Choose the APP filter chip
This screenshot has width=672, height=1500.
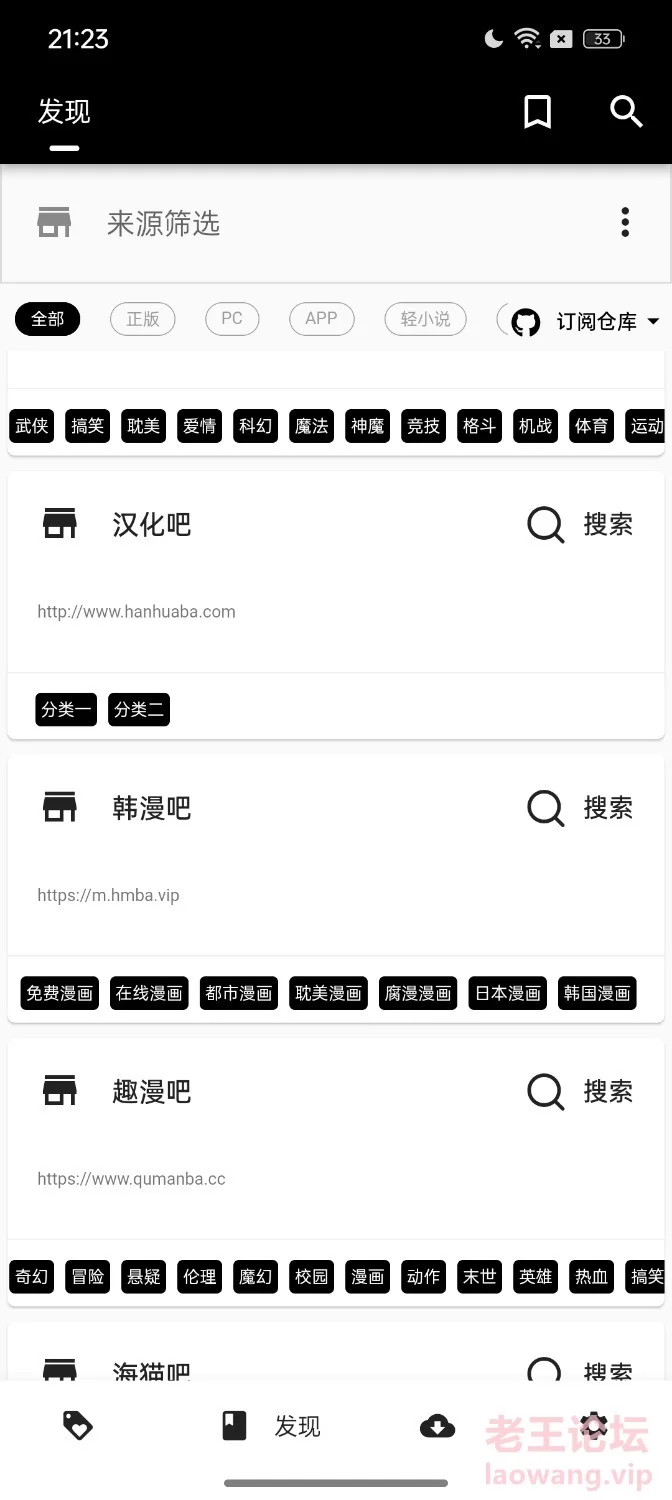[321, 319]
